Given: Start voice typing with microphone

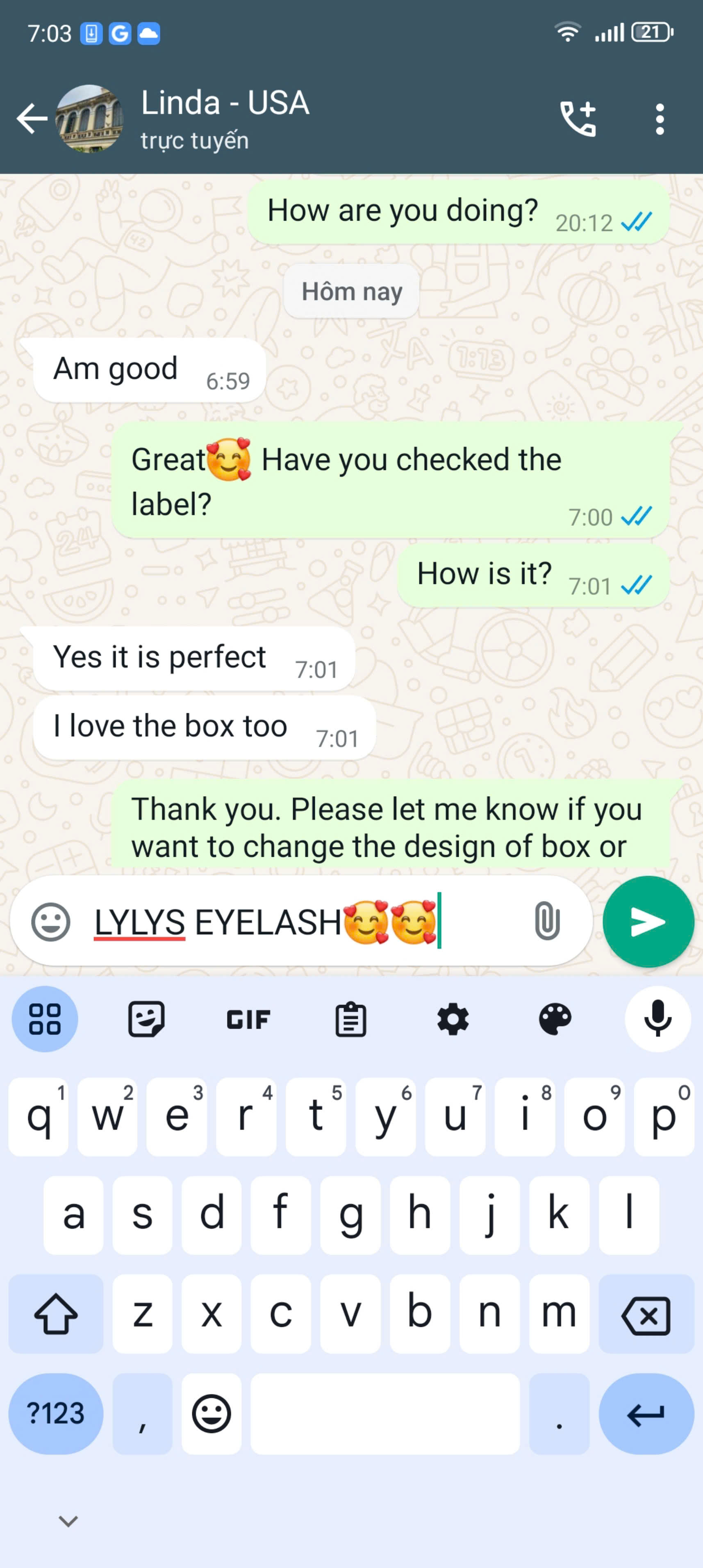Looking at the screenshot, I should (657, 1019).
